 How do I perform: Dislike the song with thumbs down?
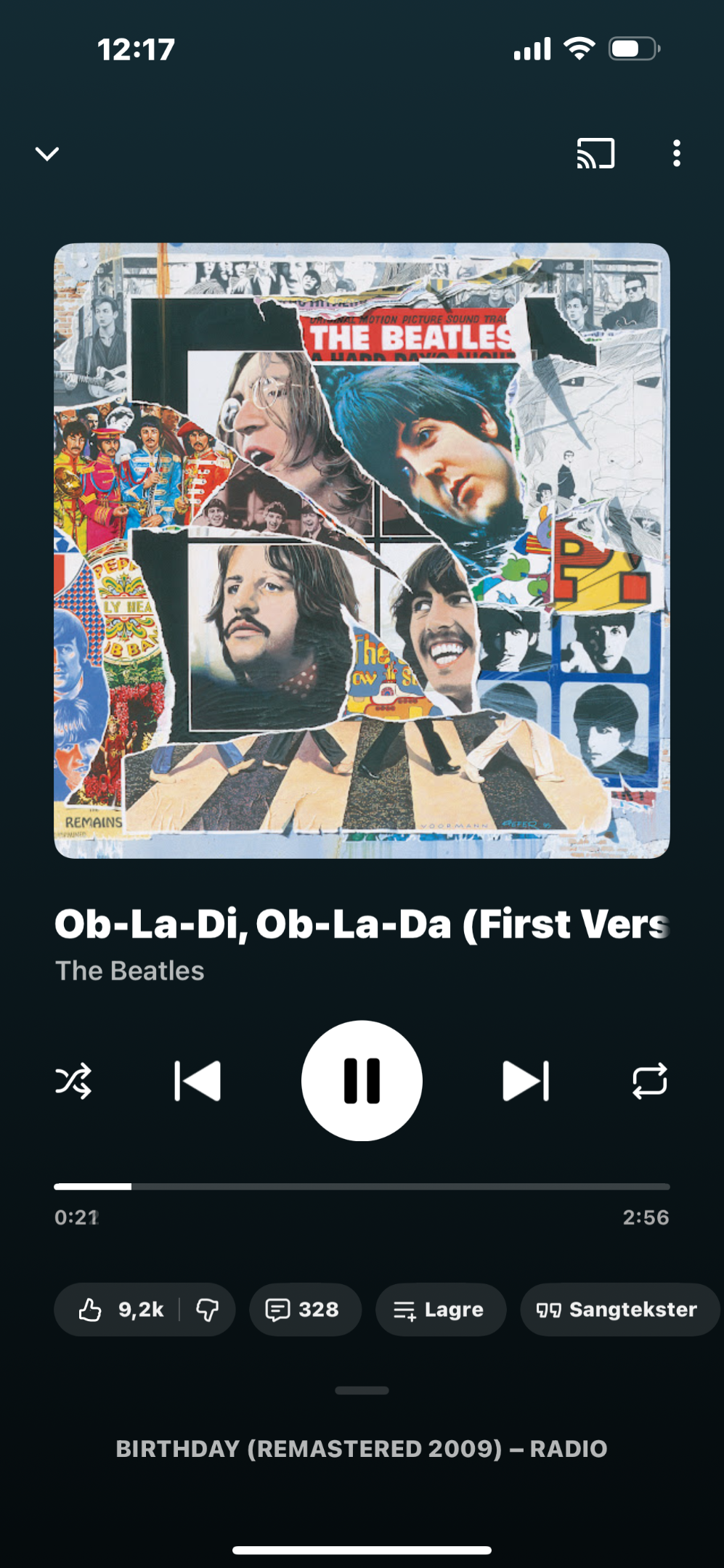(208, 1310)
